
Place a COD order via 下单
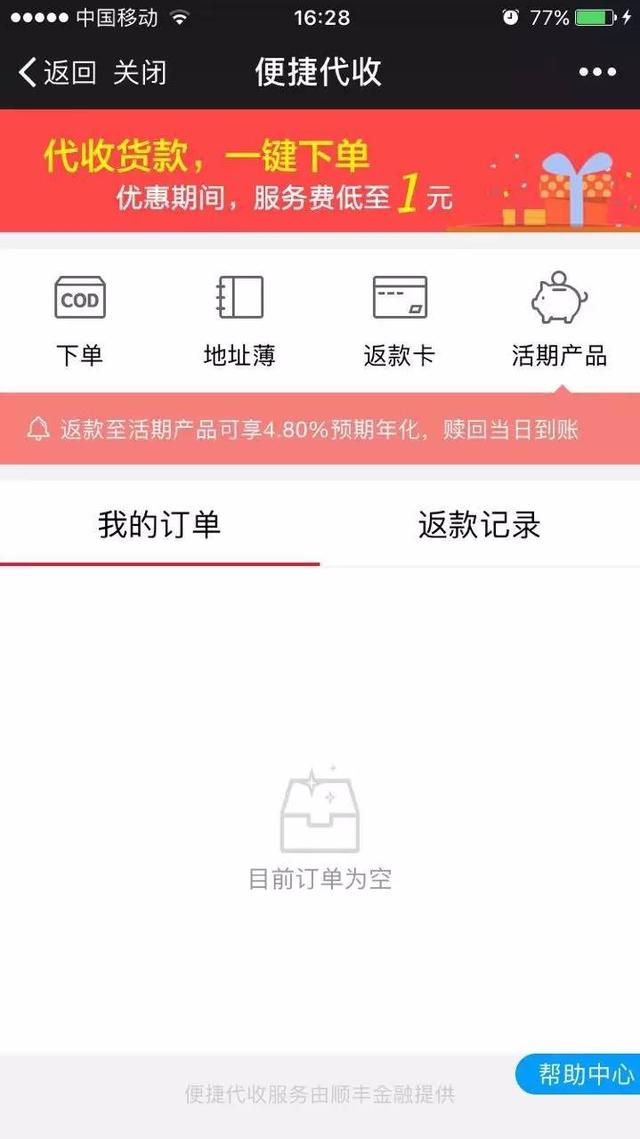tap(79, 320)
